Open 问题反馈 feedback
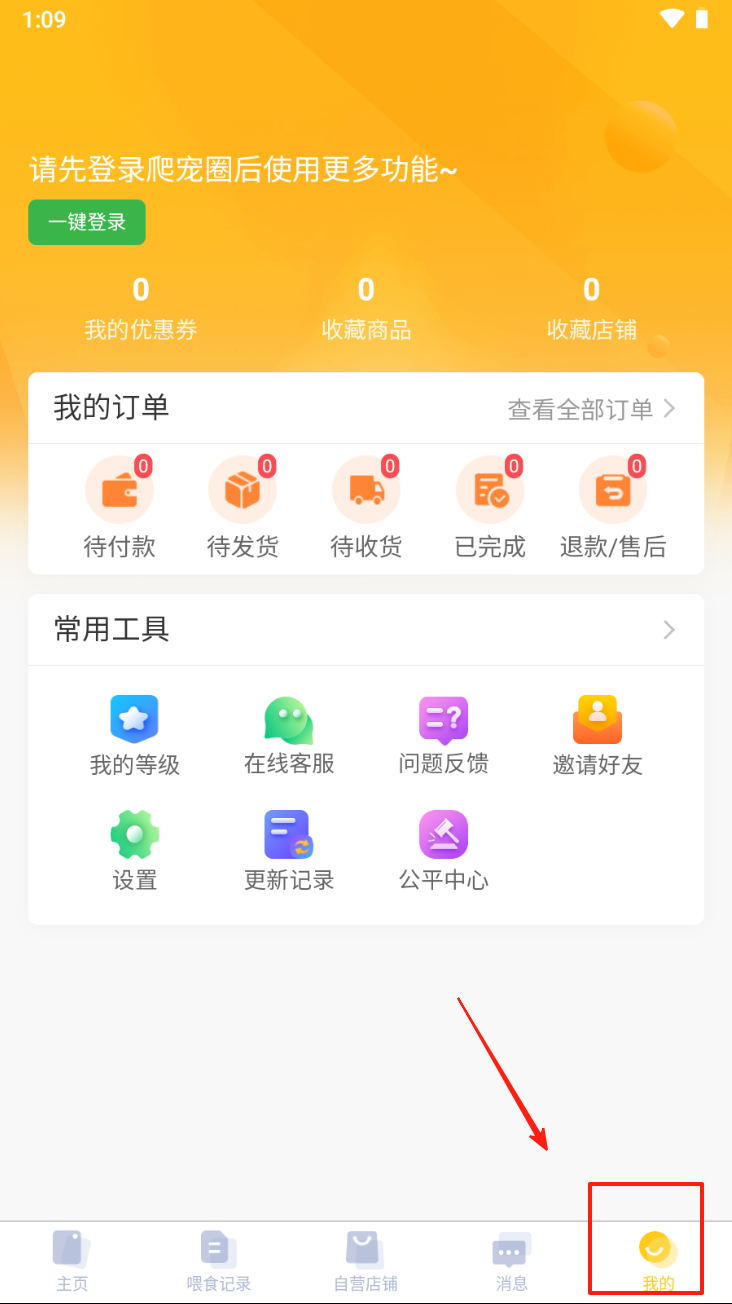The height and width of the screenshot is (1304, 732). 443,737
